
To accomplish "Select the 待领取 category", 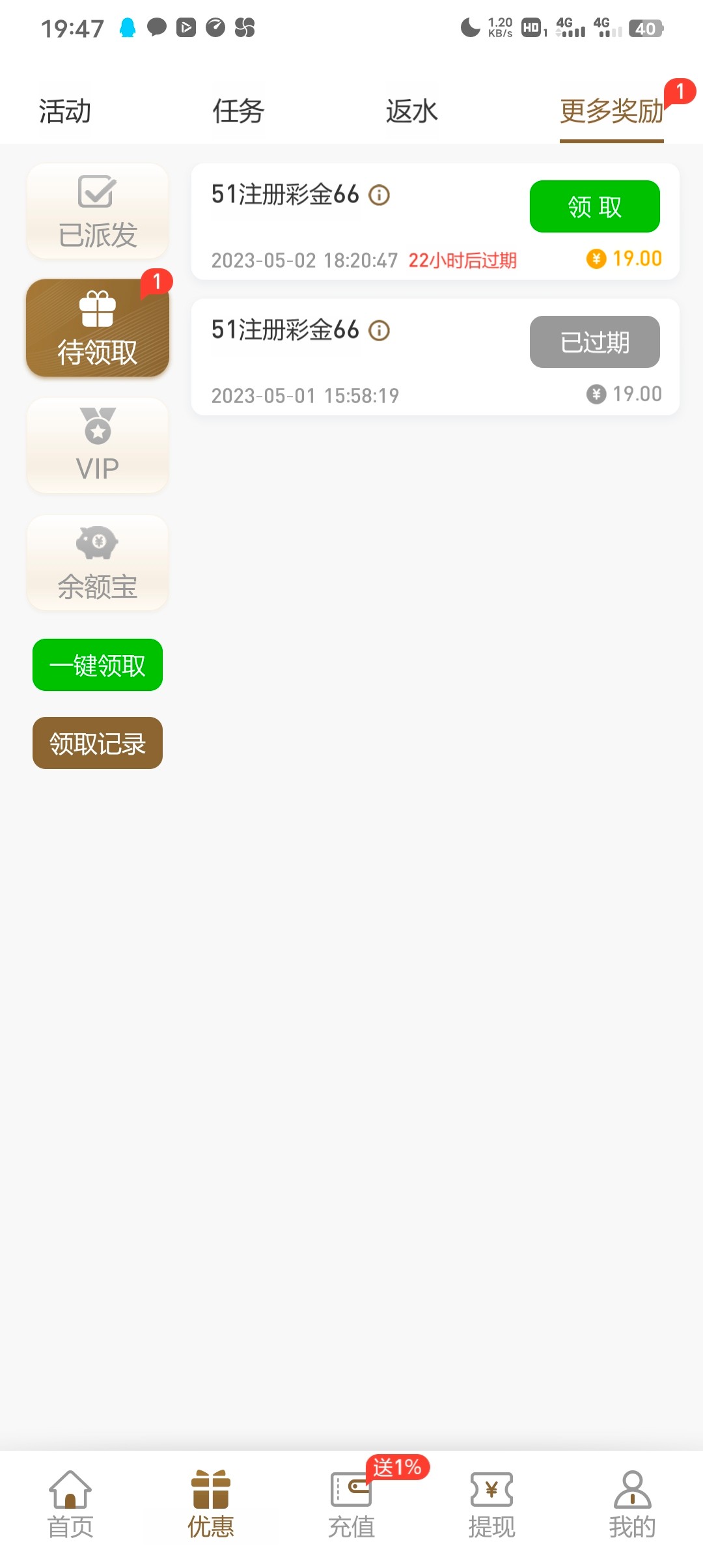I will click(x=98, y=328).
